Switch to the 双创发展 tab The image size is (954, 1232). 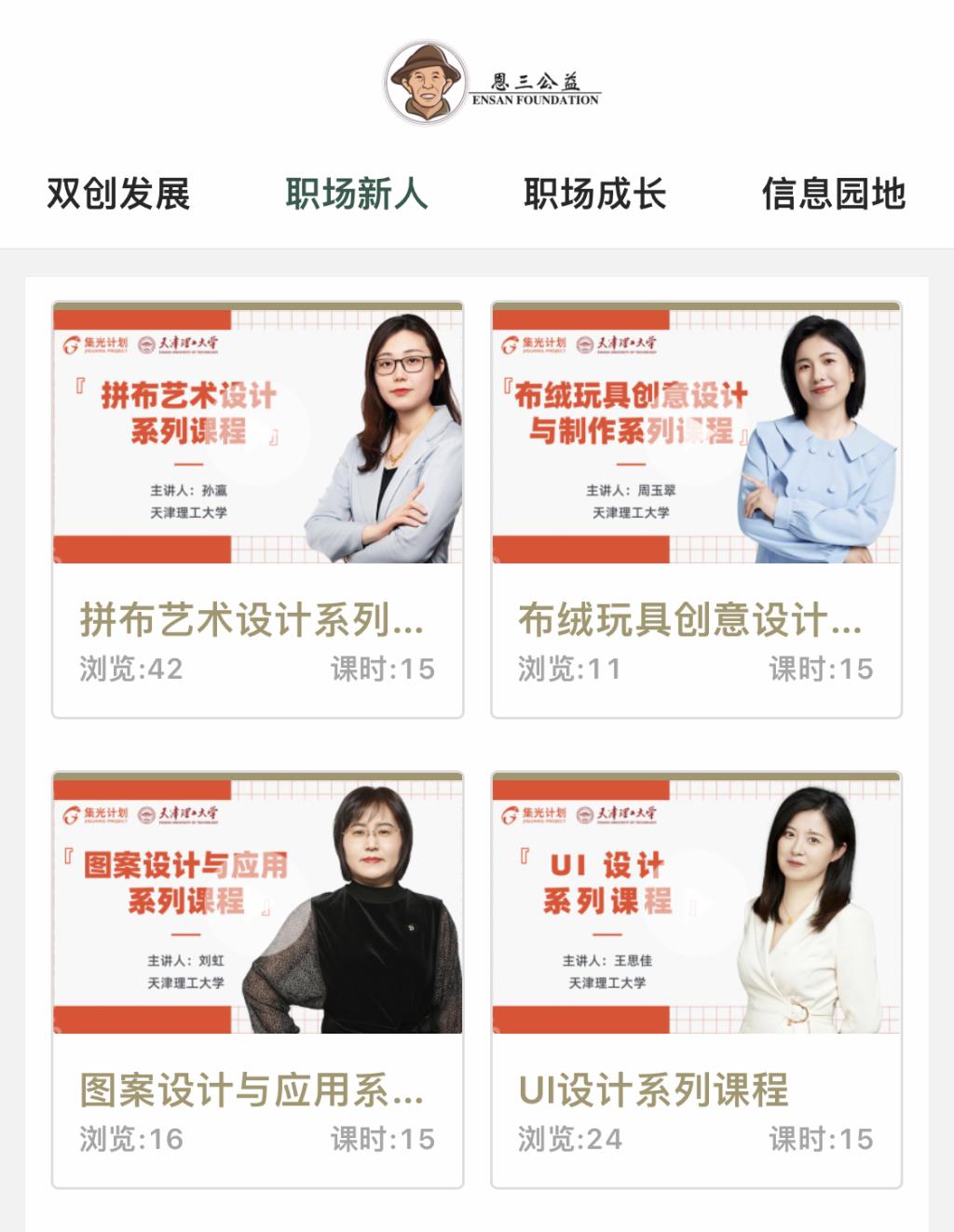118,194
